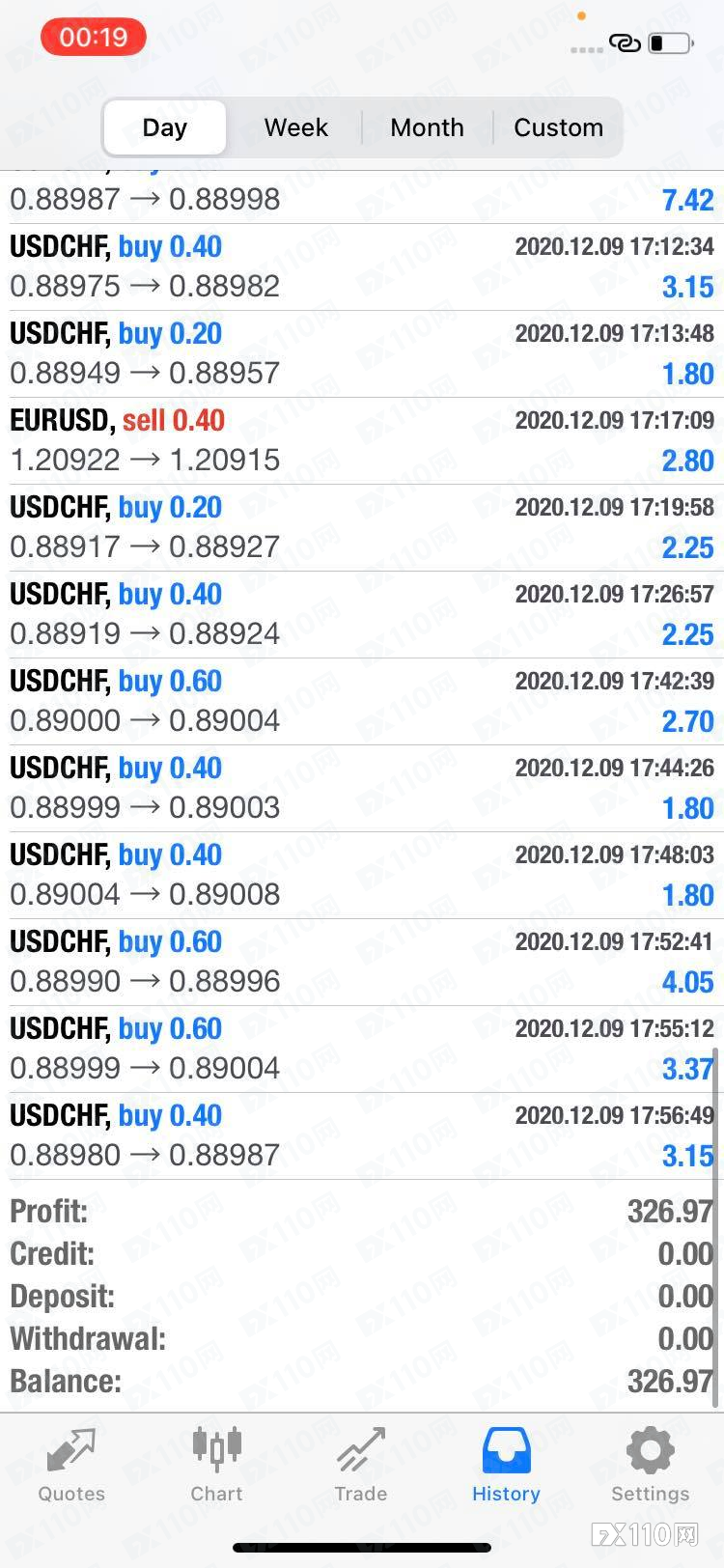The image size is (724, 1568).
Task: Switch to the Week history range
Action: [x=295, y=127]
